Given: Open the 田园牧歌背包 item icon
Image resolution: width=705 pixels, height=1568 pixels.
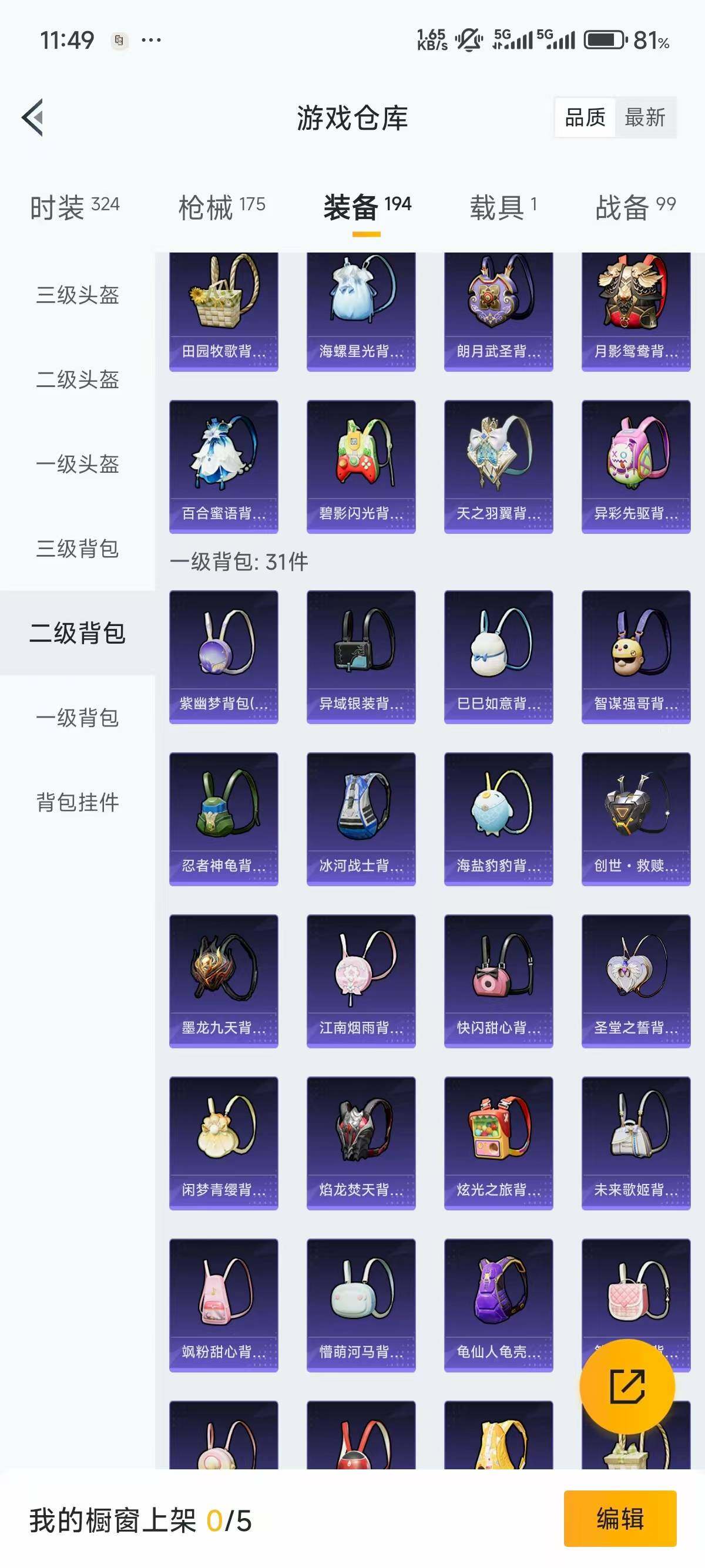Looking at the screenshot, I should point(223,302).
